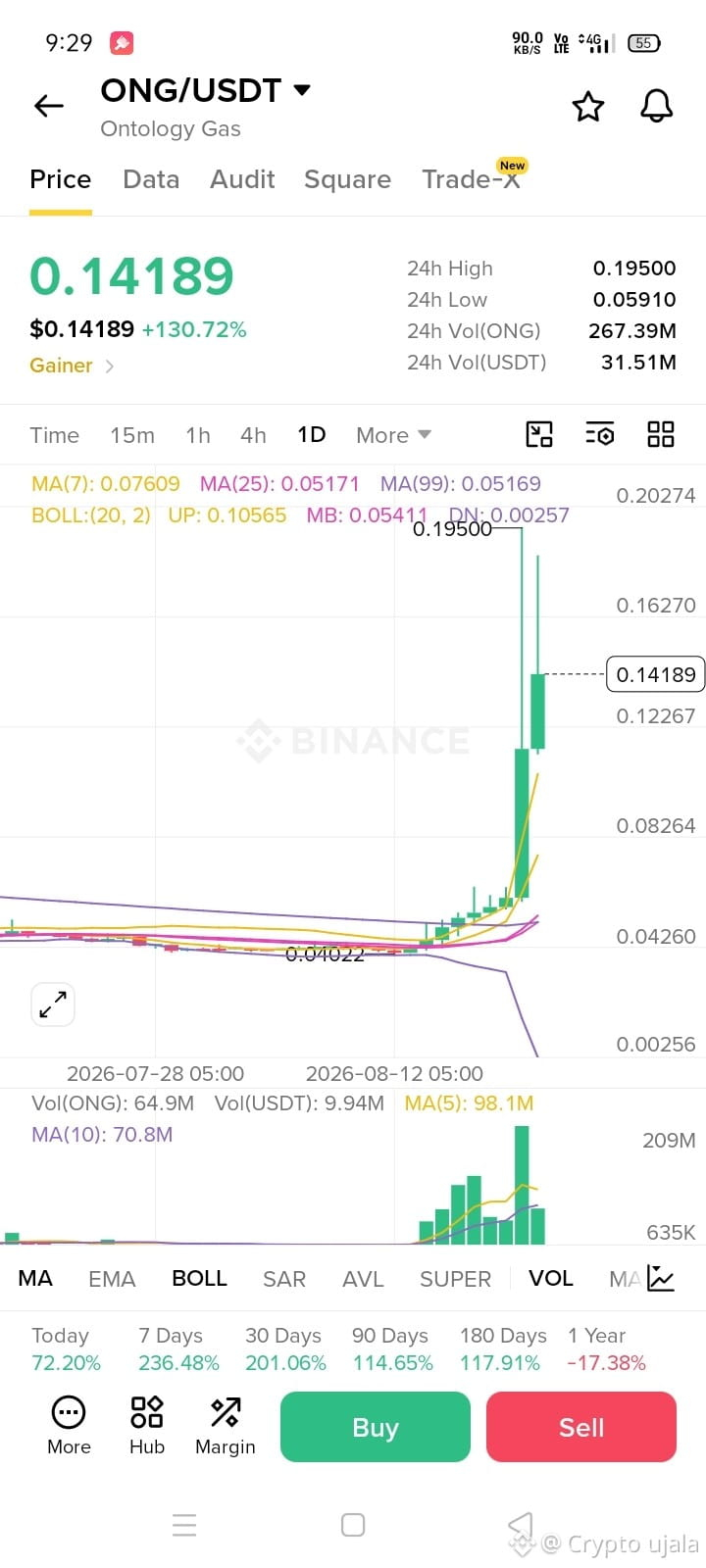The height and width of the screenshot is (1568, 706).
Task: Tap the red Sell button
Action: click(x=581, y=1427)
